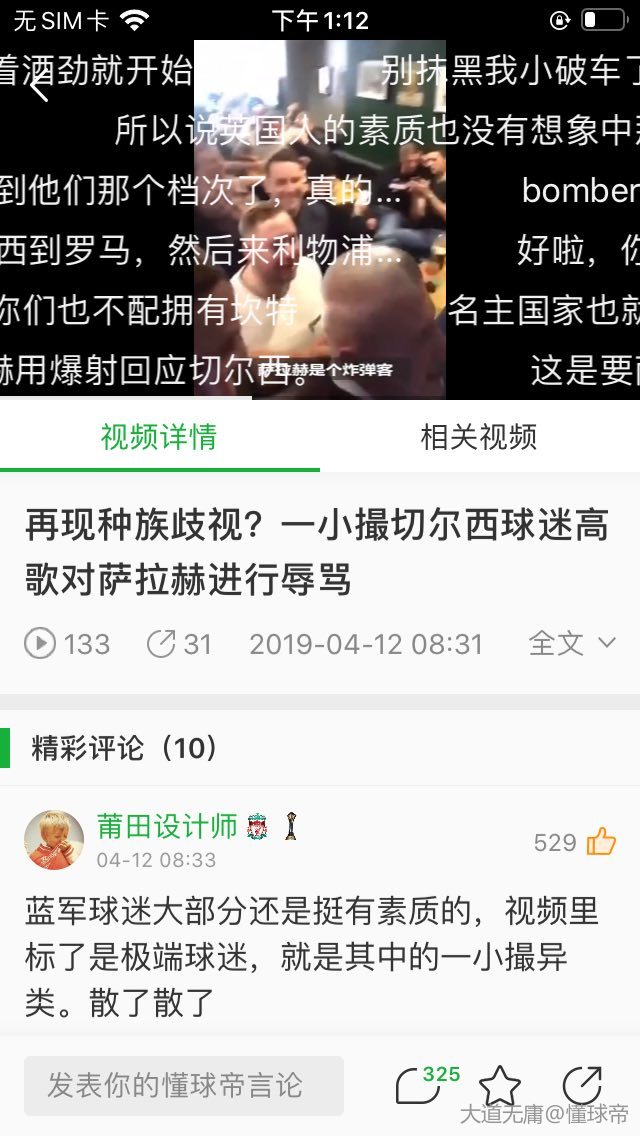Switch to the 相关视频 tab
The image size is (640, 1136).
click(479, 437)
